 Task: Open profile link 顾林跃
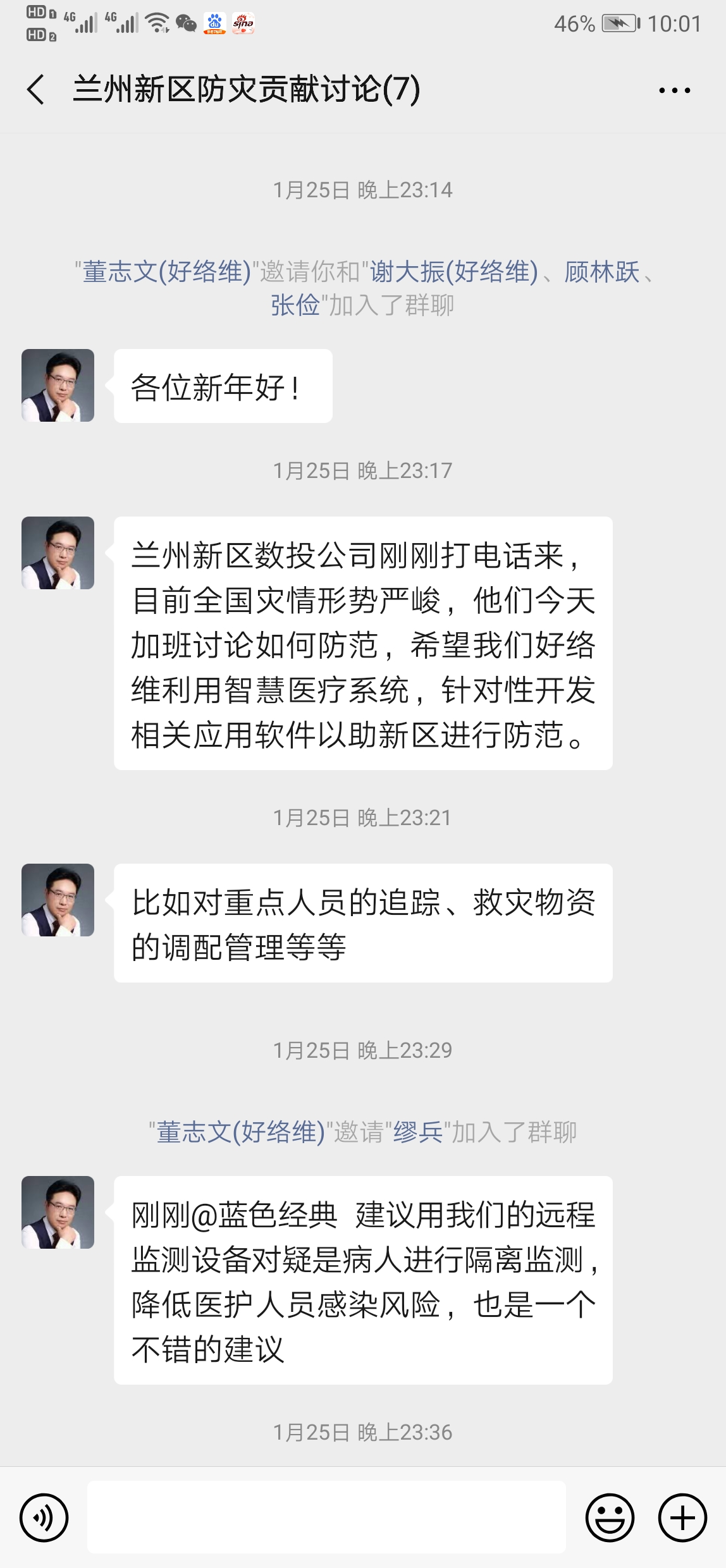click(x=602, y=272)
